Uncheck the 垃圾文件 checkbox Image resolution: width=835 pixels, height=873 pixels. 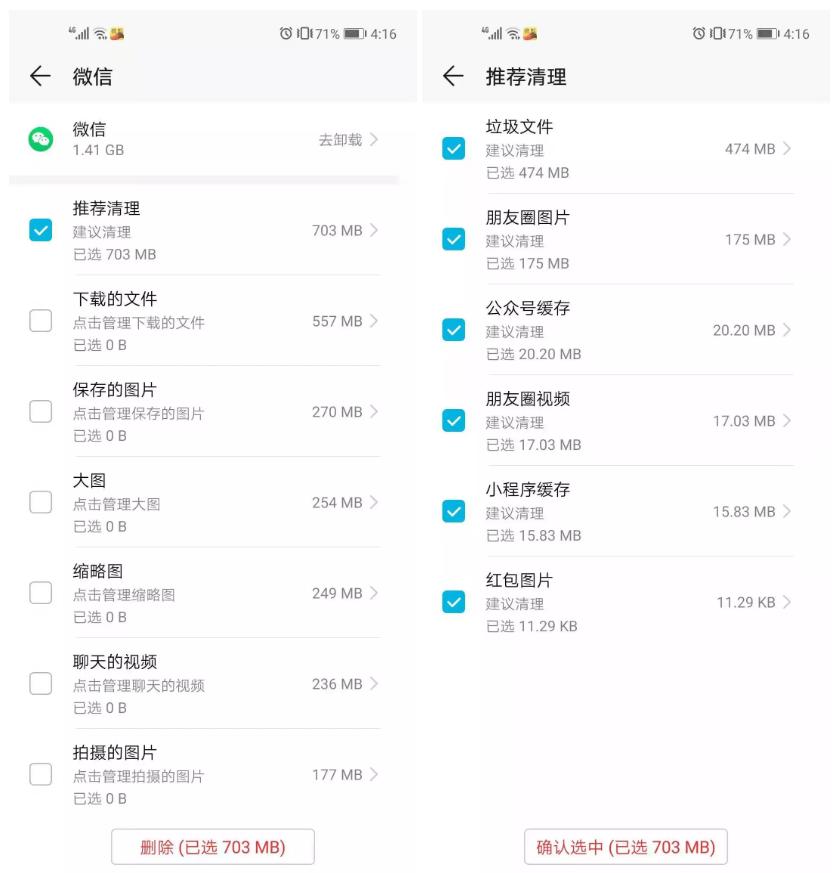click(x=455, y=148)
